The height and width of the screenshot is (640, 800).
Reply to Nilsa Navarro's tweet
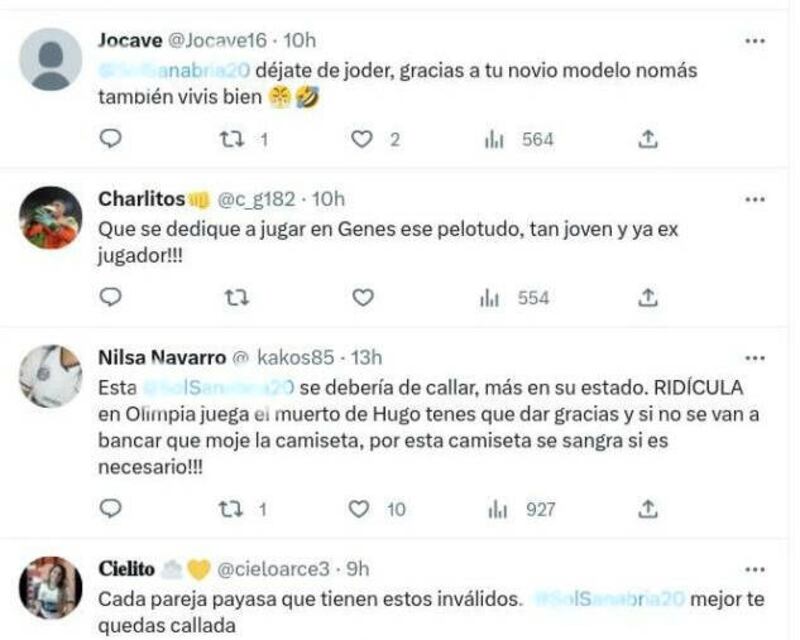click(111, 510)
